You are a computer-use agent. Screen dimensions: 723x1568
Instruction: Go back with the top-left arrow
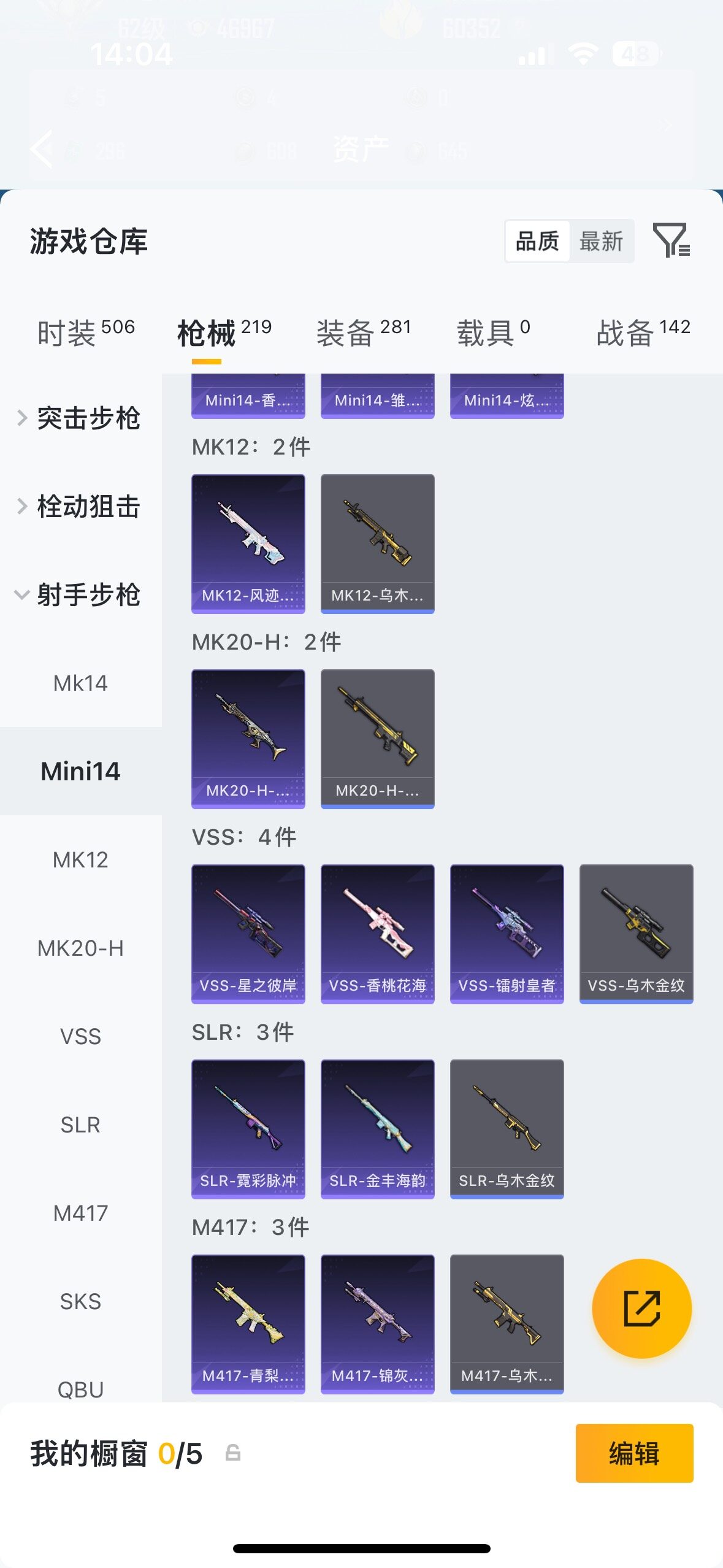coord(42,149)
